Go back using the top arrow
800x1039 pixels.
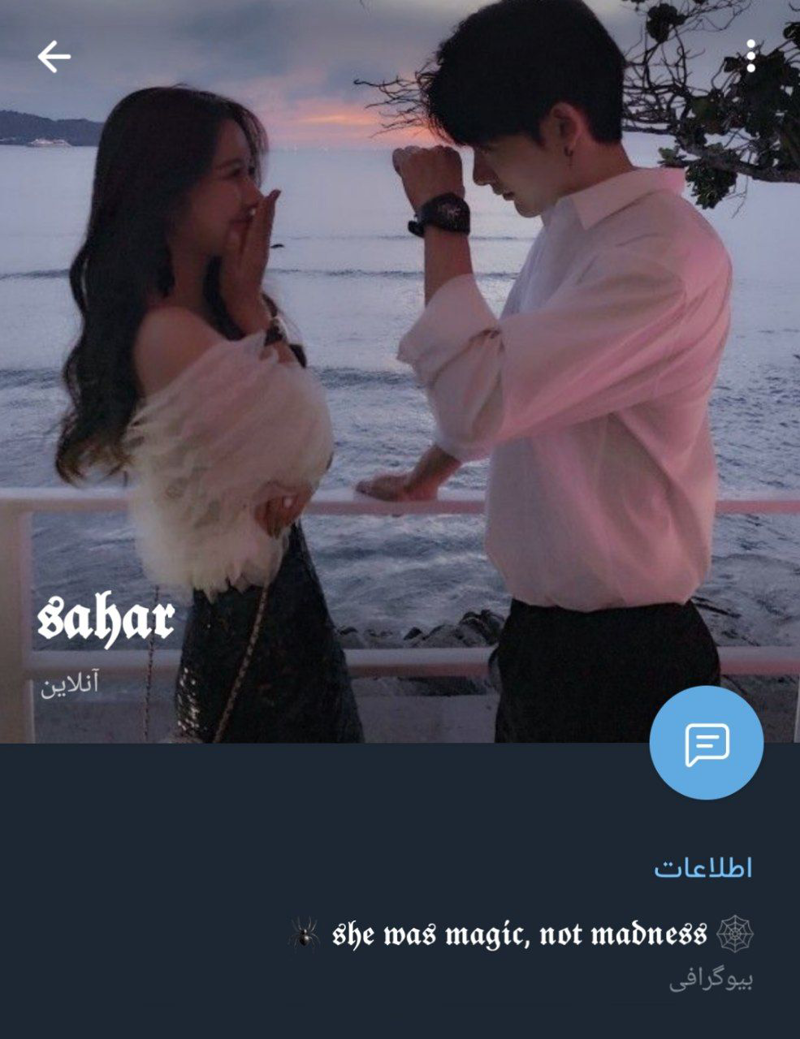[54, 57]
